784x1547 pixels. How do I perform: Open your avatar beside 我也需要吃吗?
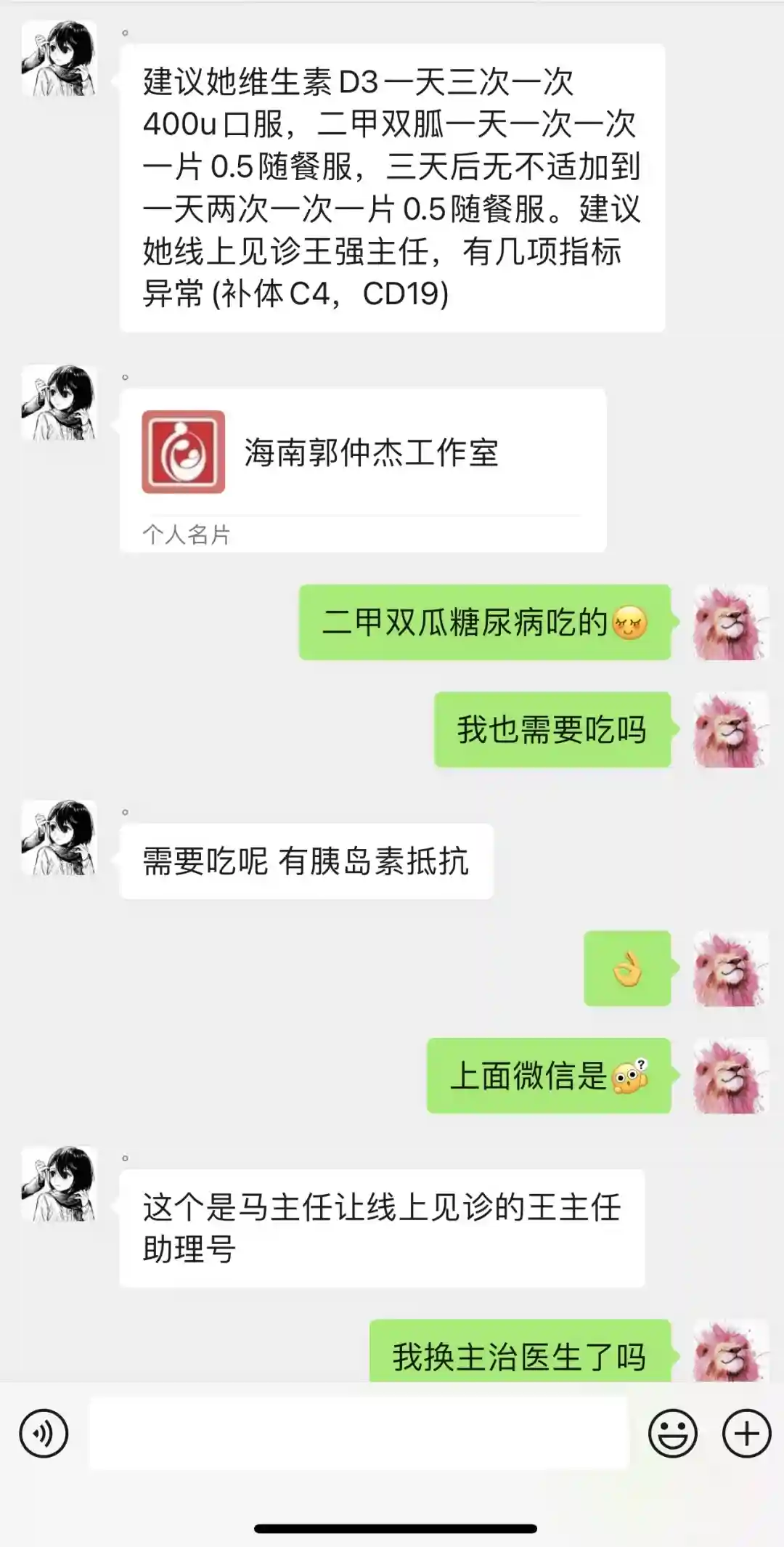click(x=730, y=730)
